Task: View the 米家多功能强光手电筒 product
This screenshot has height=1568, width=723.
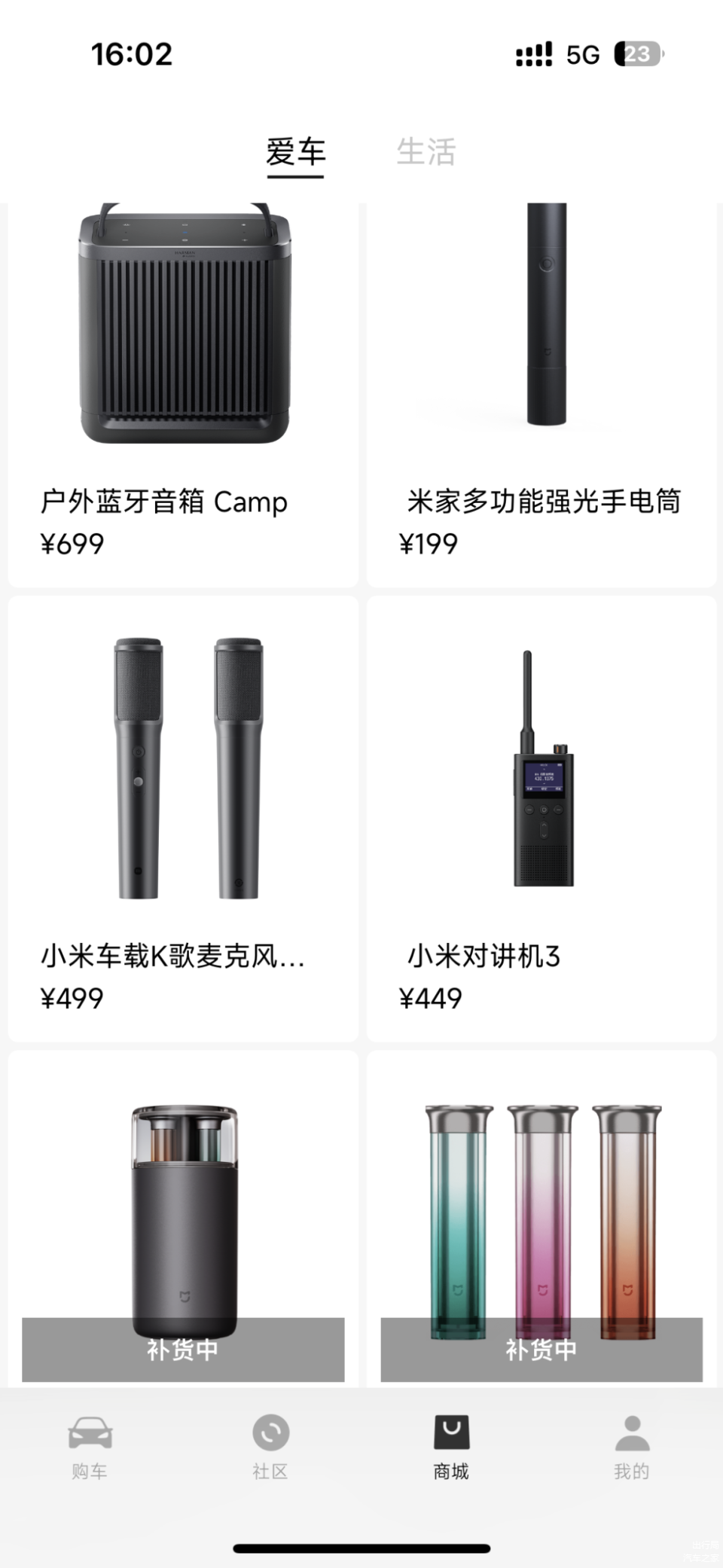Action: tap(541, 392)
